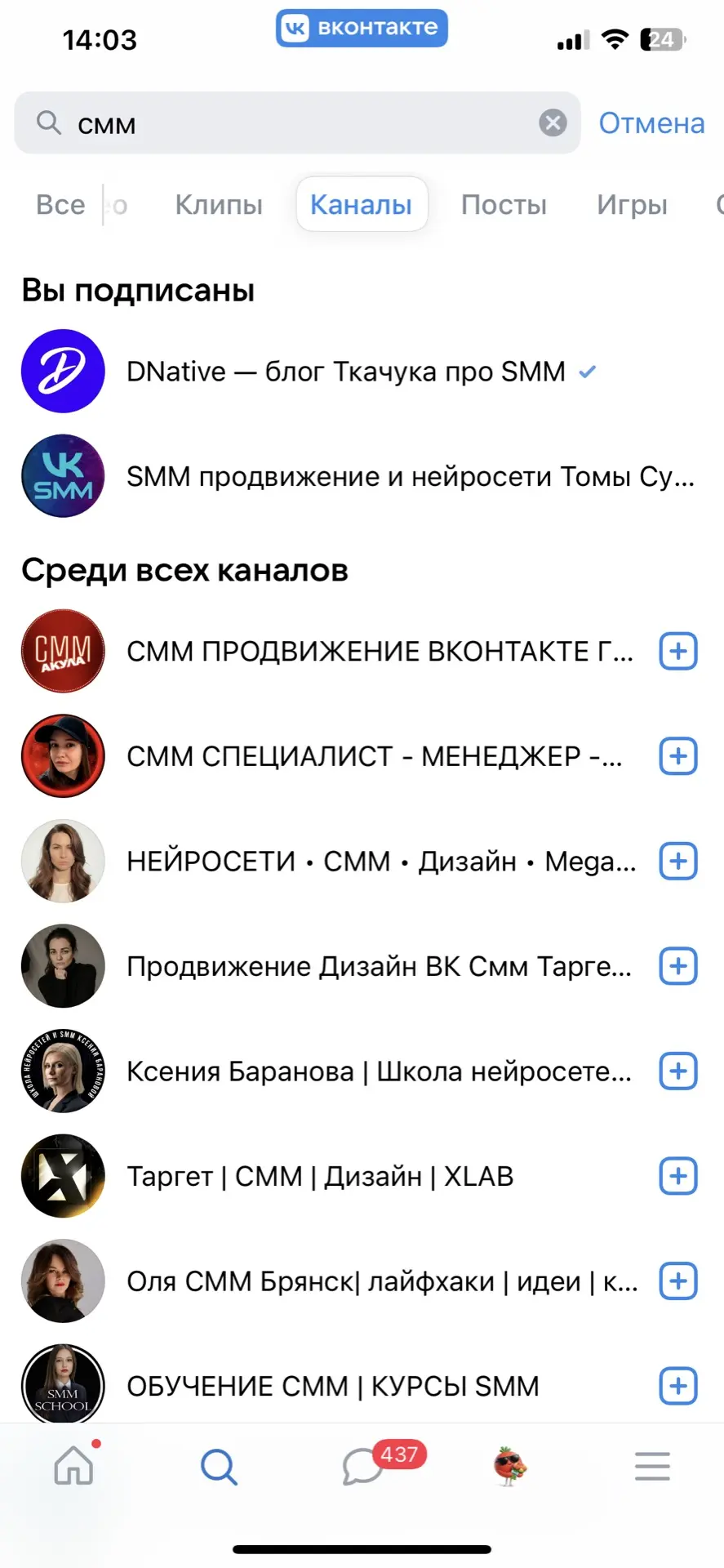Open SMM продвижение и нейросети Томы channel
The width and height of the screenshot is (724, 1568).
(x=410, y=476)
